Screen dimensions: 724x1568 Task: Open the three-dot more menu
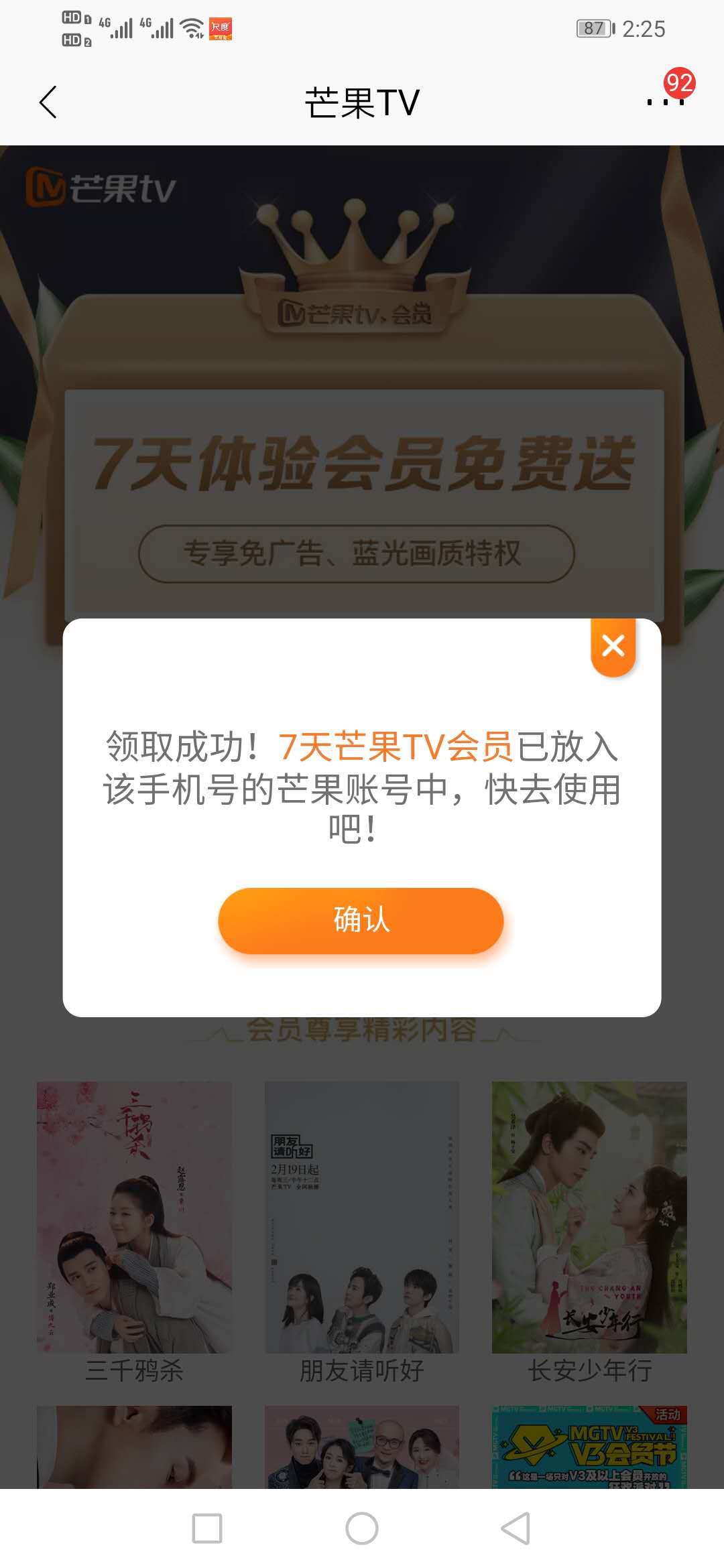click(x=665, y=102)
